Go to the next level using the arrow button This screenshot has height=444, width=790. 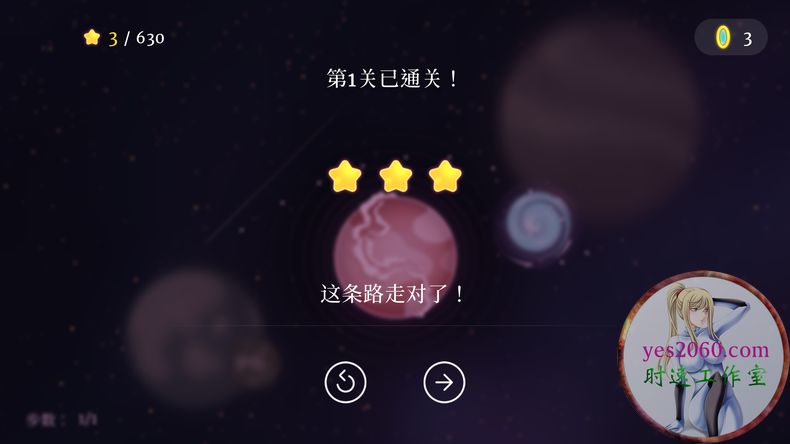[444, 382]
